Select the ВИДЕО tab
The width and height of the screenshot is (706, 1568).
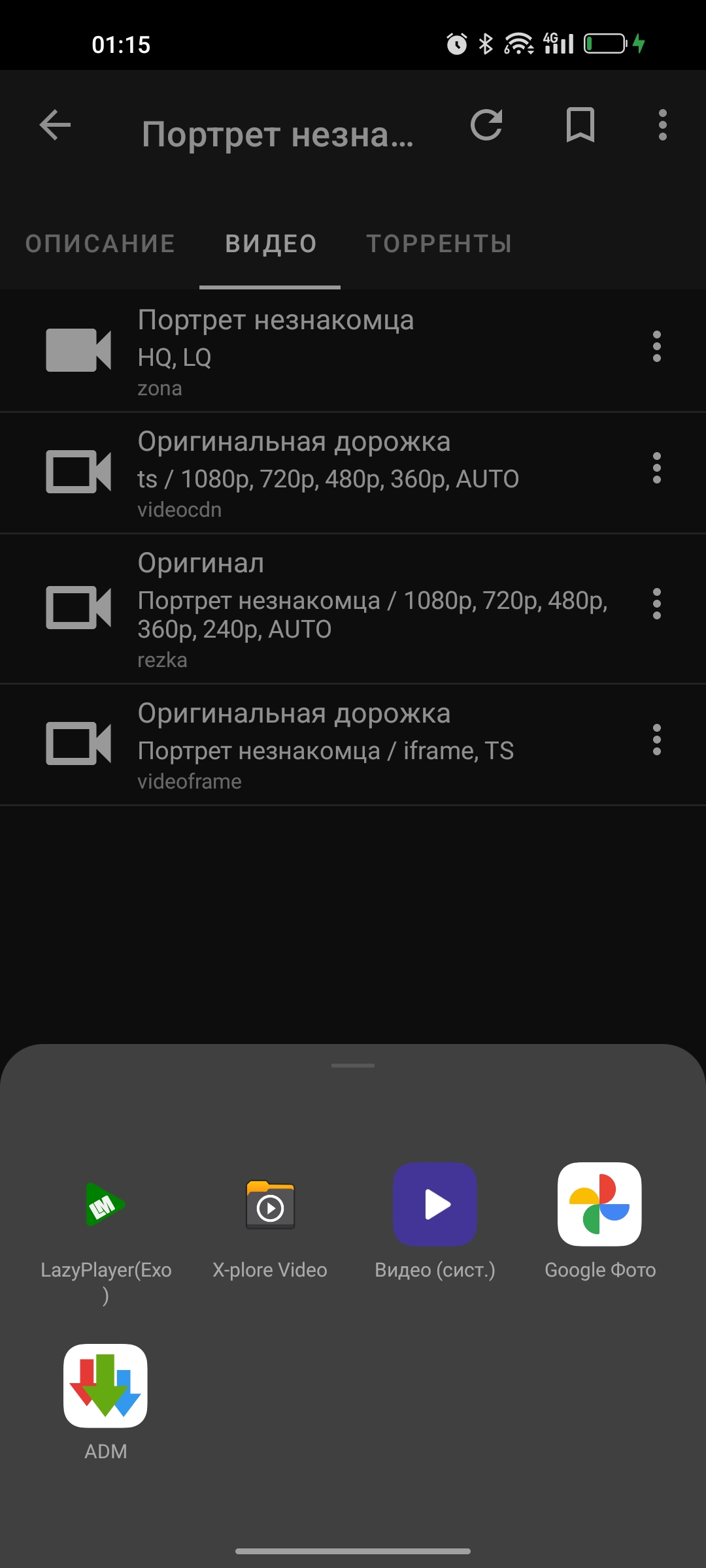click(x=271, y=244)
